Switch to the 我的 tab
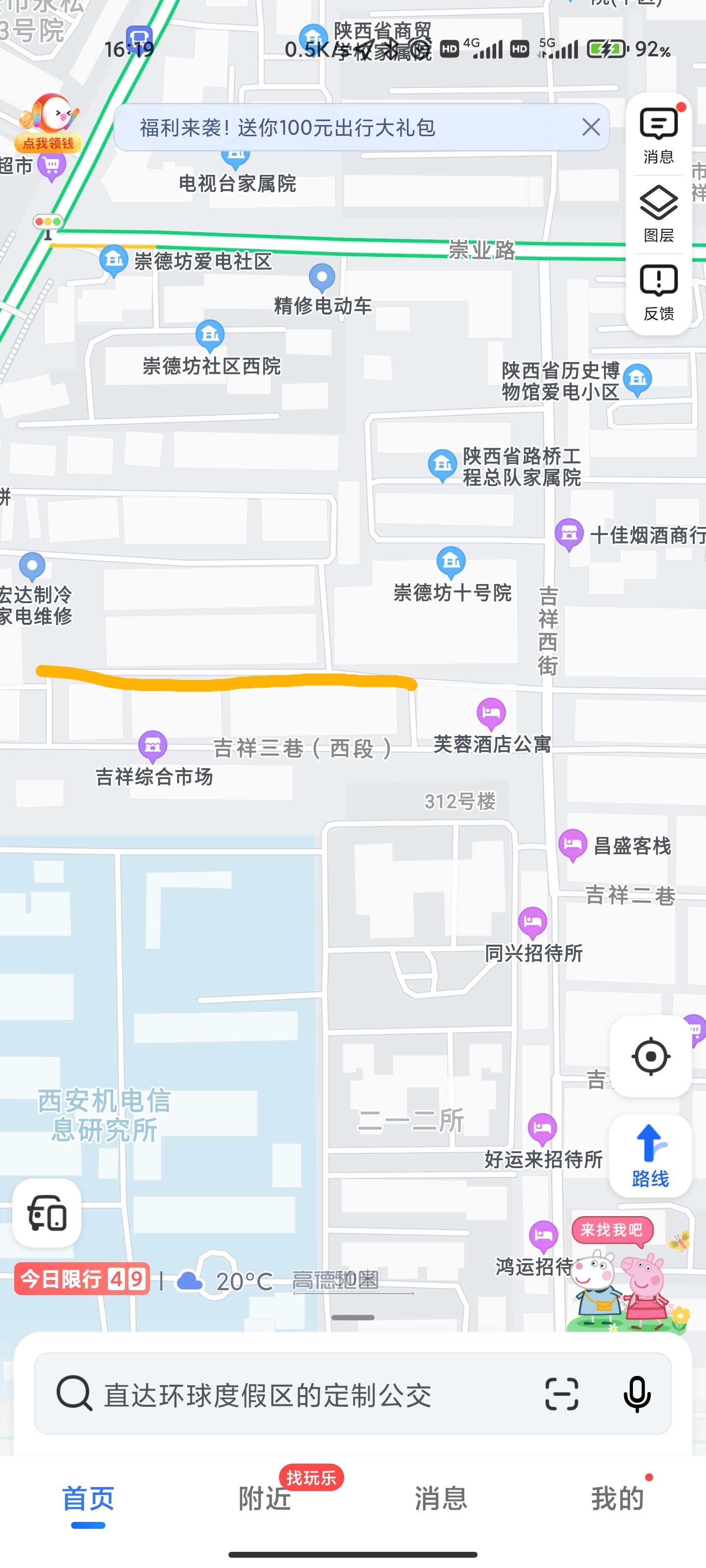This screenshot has height=1568, width=706. tap(617, 1498)
